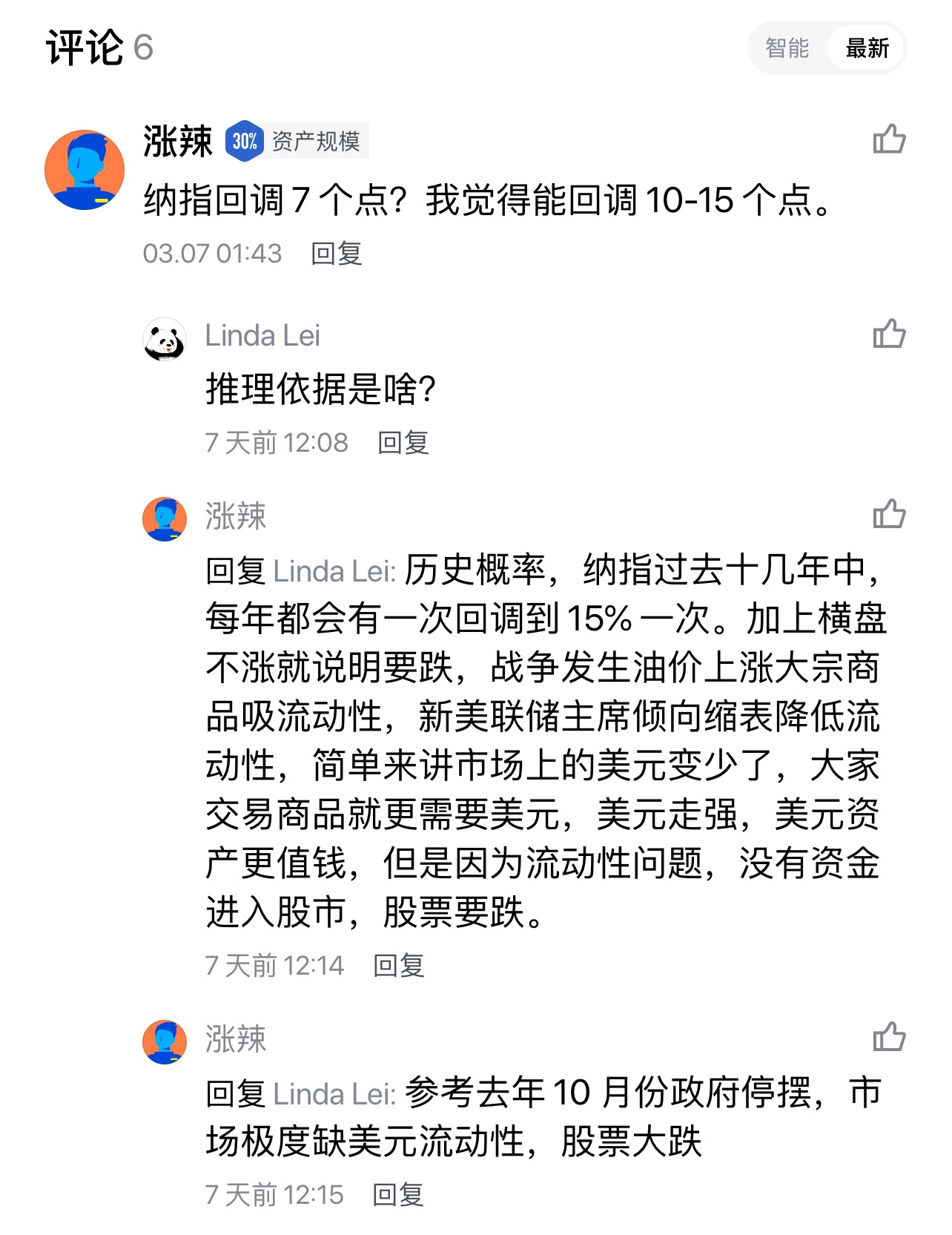Open 涨辣's large profile avatar
The image size is (952, 1235).
pos(85,170)
